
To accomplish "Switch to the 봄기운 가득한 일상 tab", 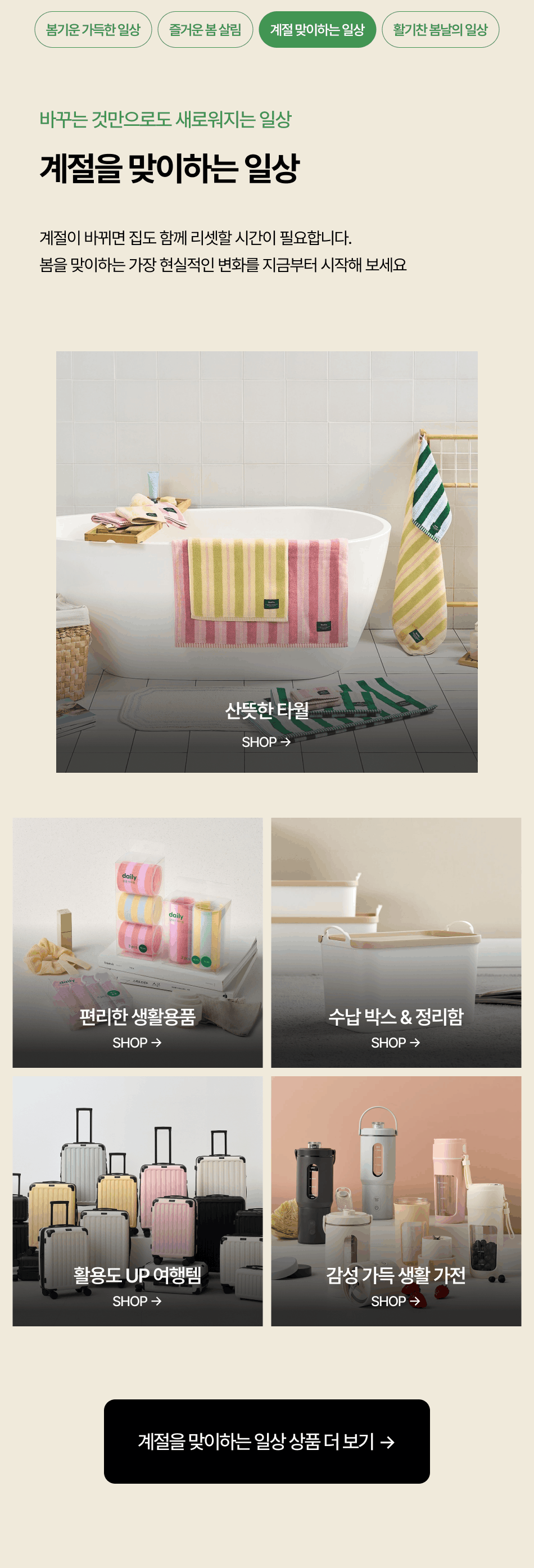I will [93, 30].
